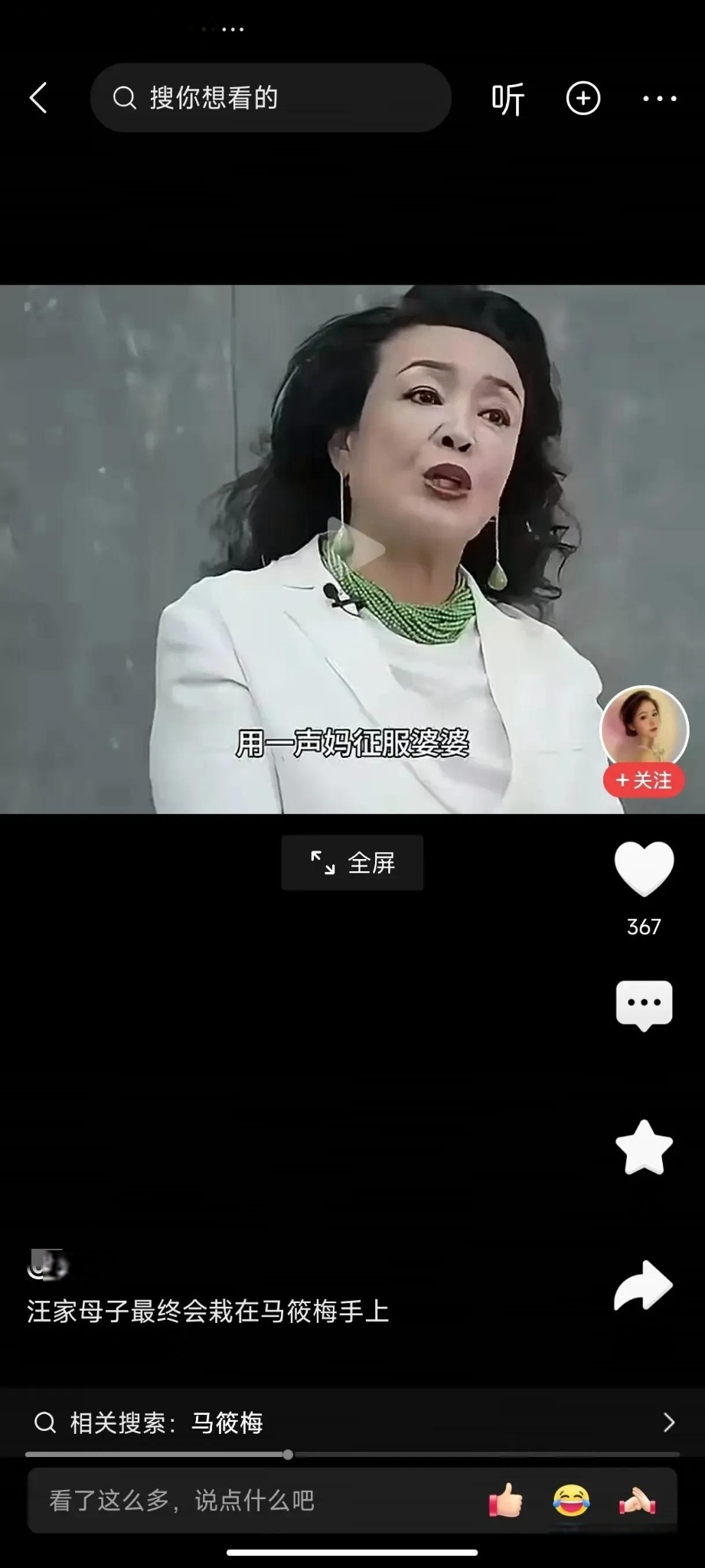This screenshot has height=1568, width=705.
Task: Go back with the top-left arrow
Action: [x=38, y=98]
